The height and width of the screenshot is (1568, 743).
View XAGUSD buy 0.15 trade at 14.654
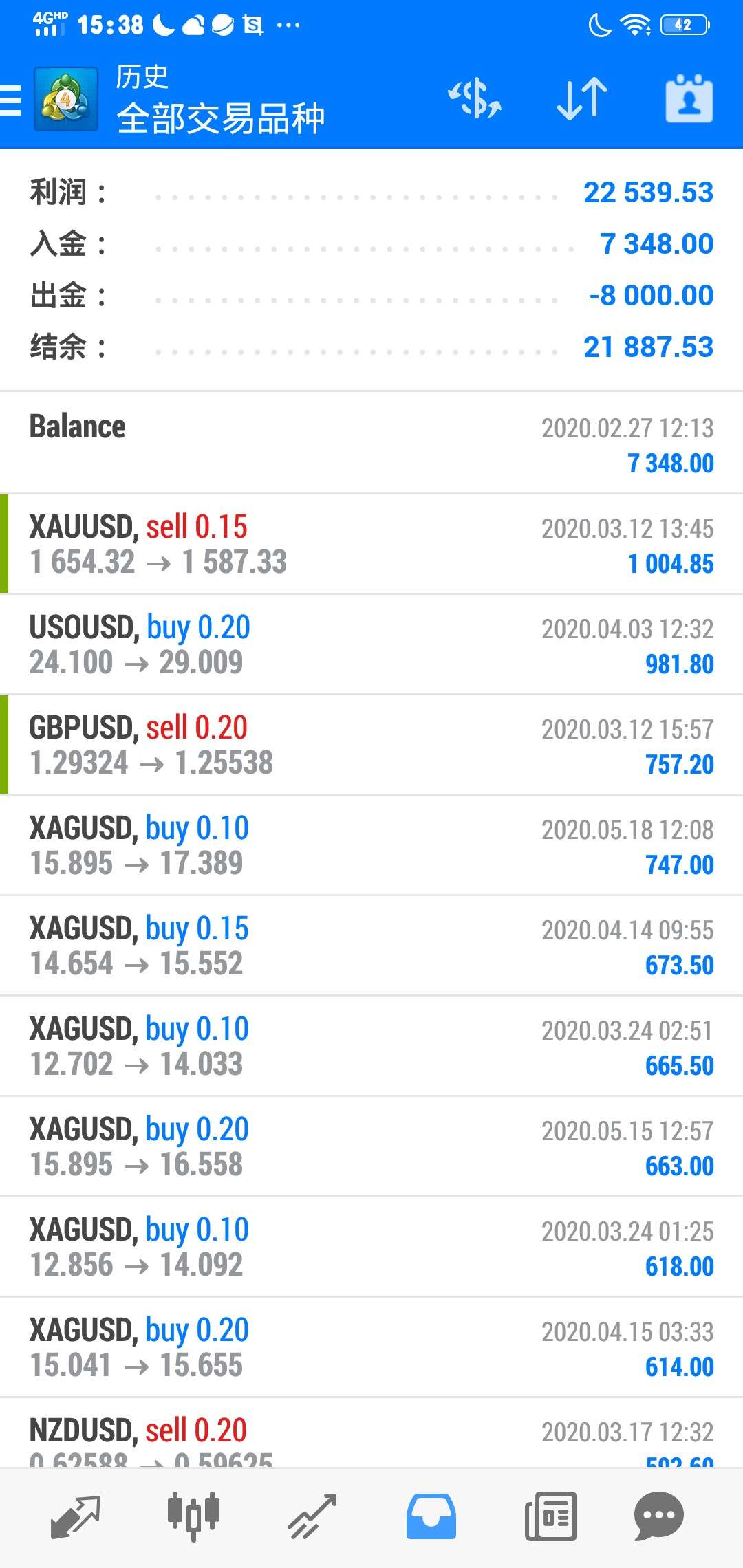(x=371, y=946)
